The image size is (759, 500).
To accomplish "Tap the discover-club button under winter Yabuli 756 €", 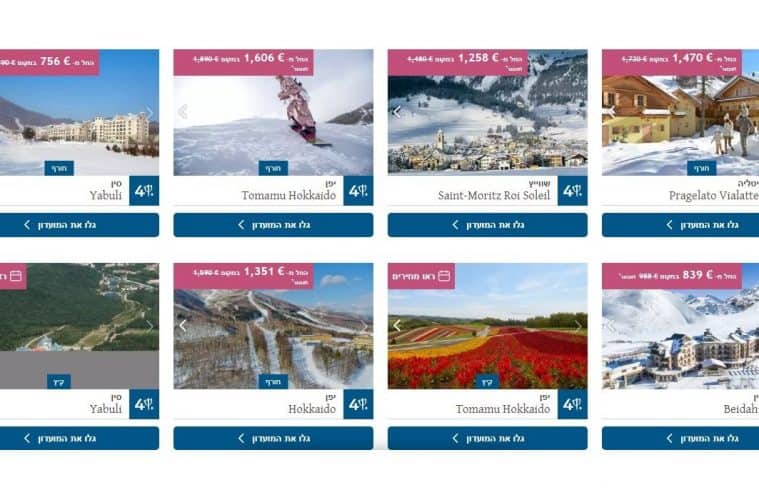I will 79,225.
